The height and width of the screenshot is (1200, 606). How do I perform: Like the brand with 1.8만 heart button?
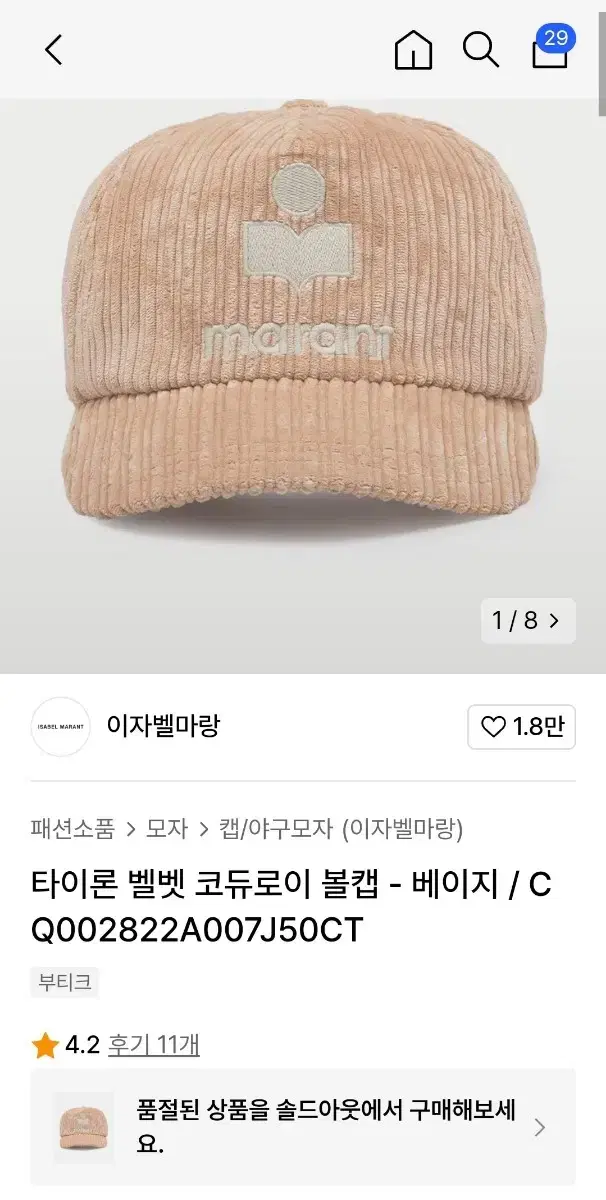click(521, 727)
